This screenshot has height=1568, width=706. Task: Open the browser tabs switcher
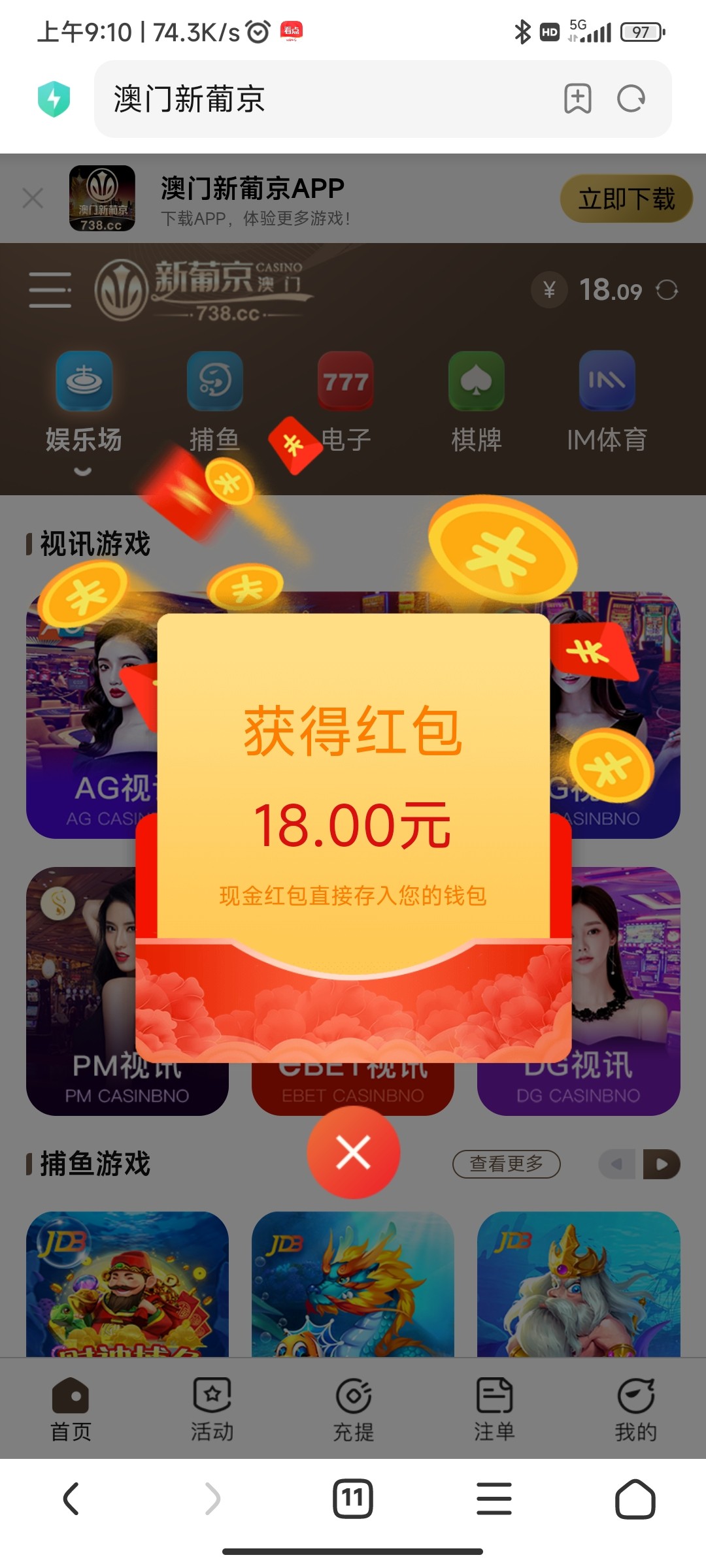click(x=353, y=1498)
